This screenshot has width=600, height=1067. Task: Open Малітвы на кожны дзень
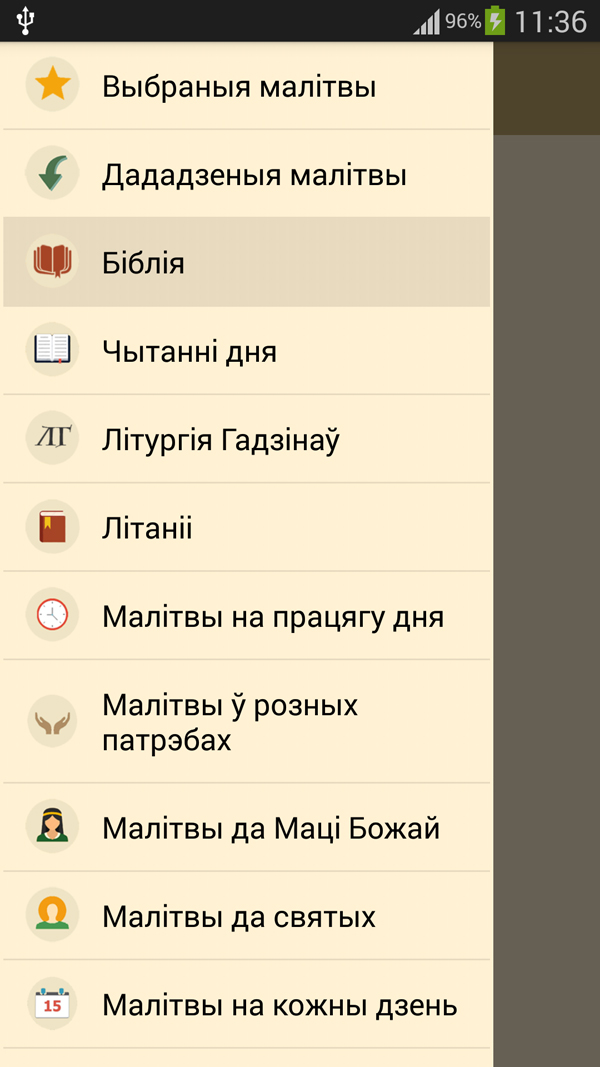click(246, 1004)
